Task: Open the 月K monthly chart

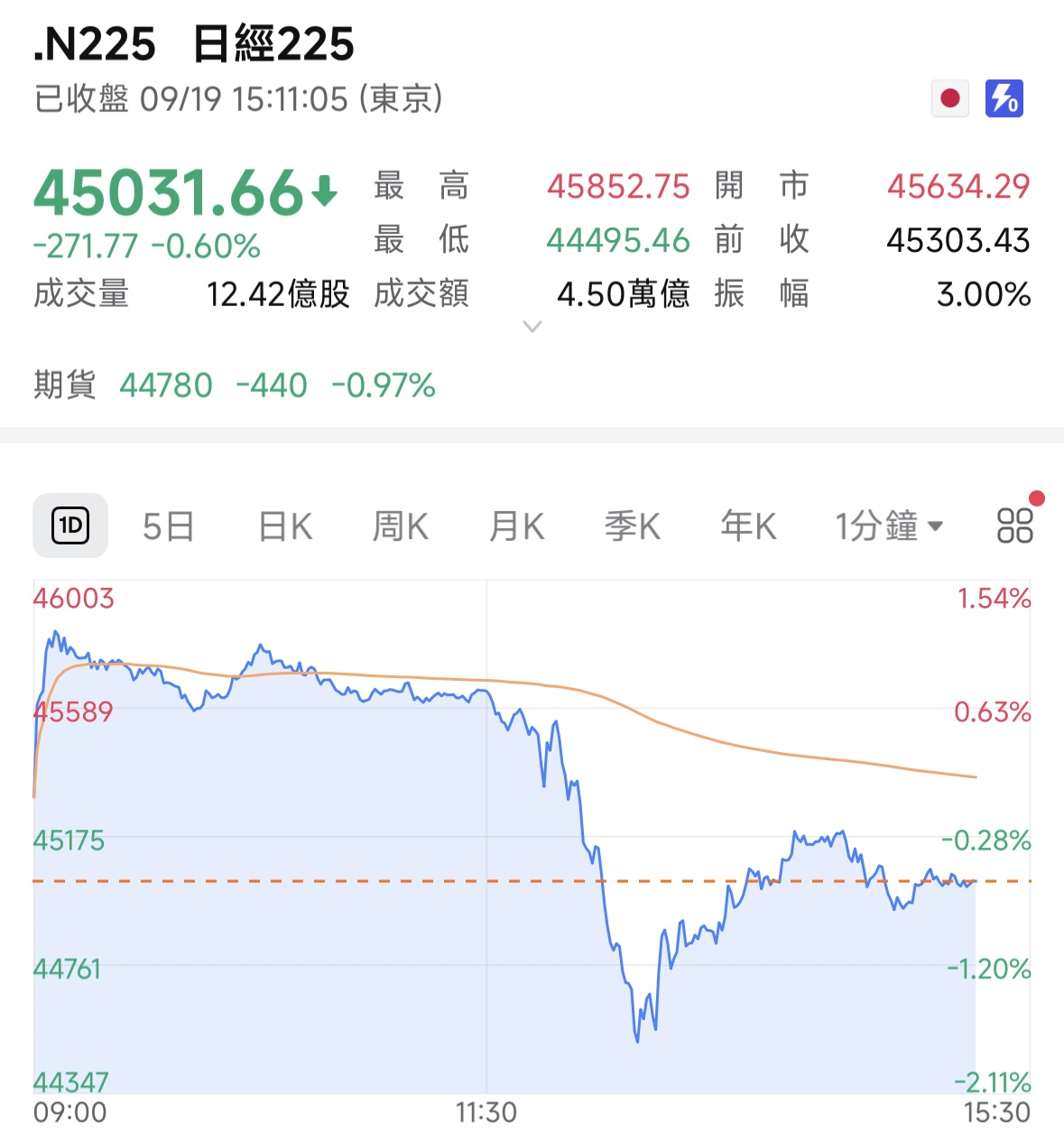Action: pyautogui.click(x=516, y=525)
